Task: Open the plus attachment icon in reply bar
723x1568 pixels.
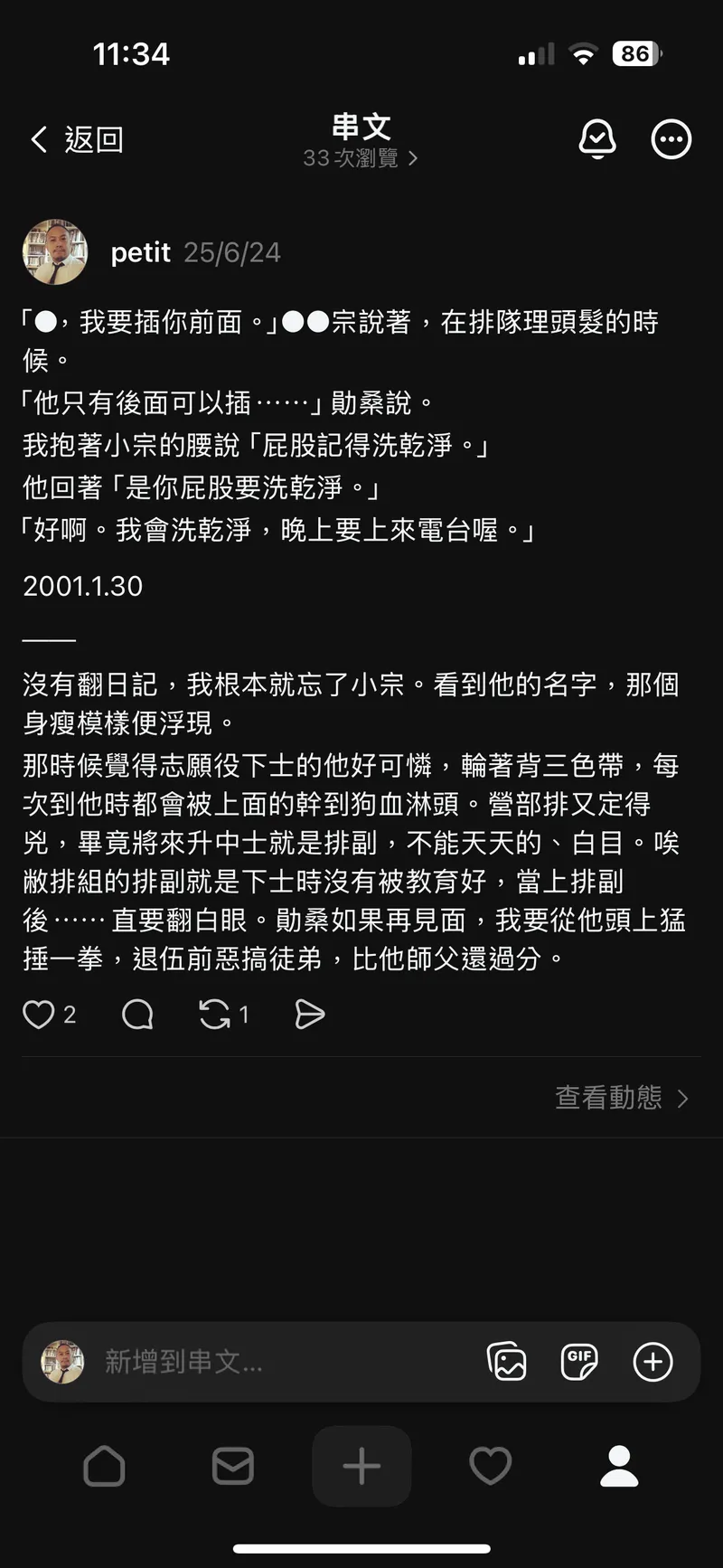Action: click(x=652, y=1362)
